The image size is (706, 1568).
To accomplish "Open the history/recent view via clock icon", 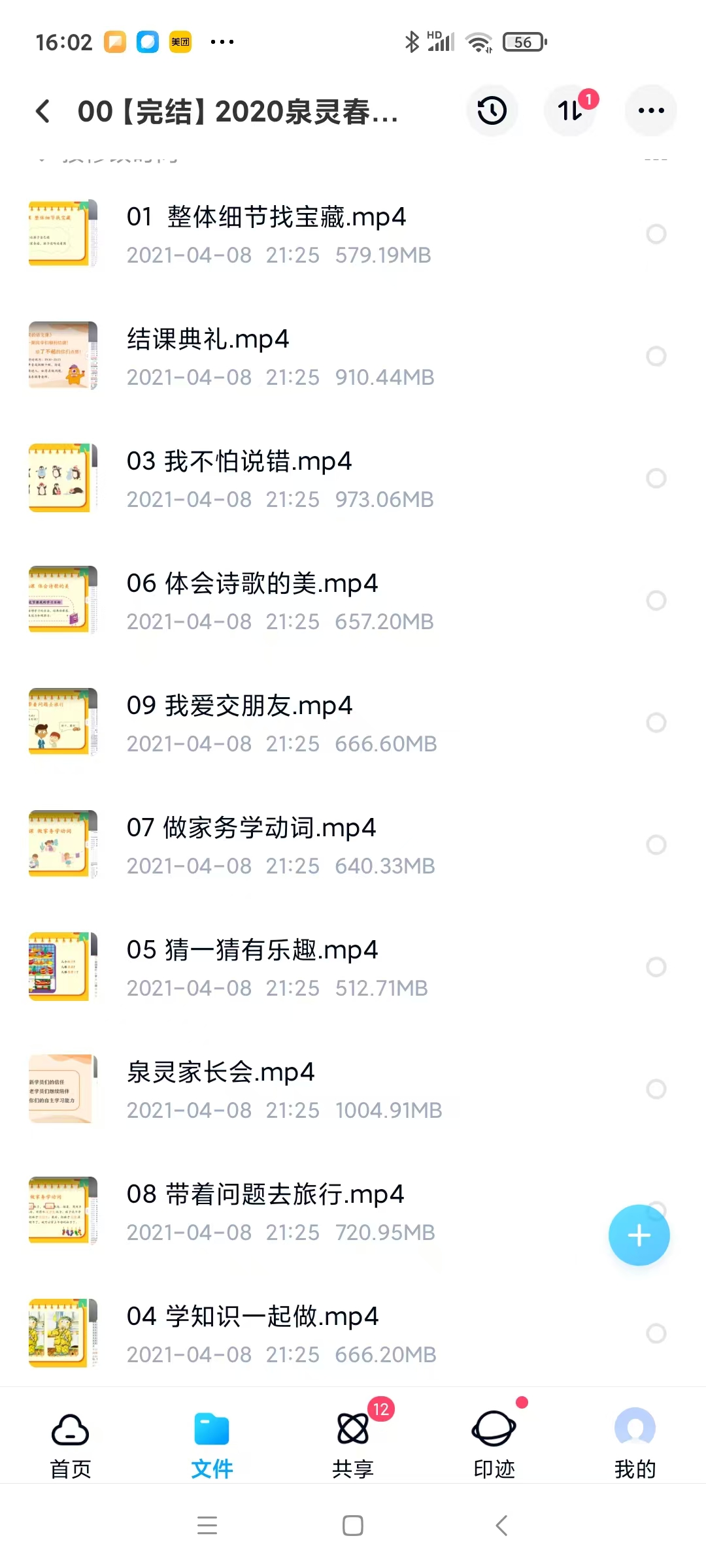I will click(x=492, y=111).
